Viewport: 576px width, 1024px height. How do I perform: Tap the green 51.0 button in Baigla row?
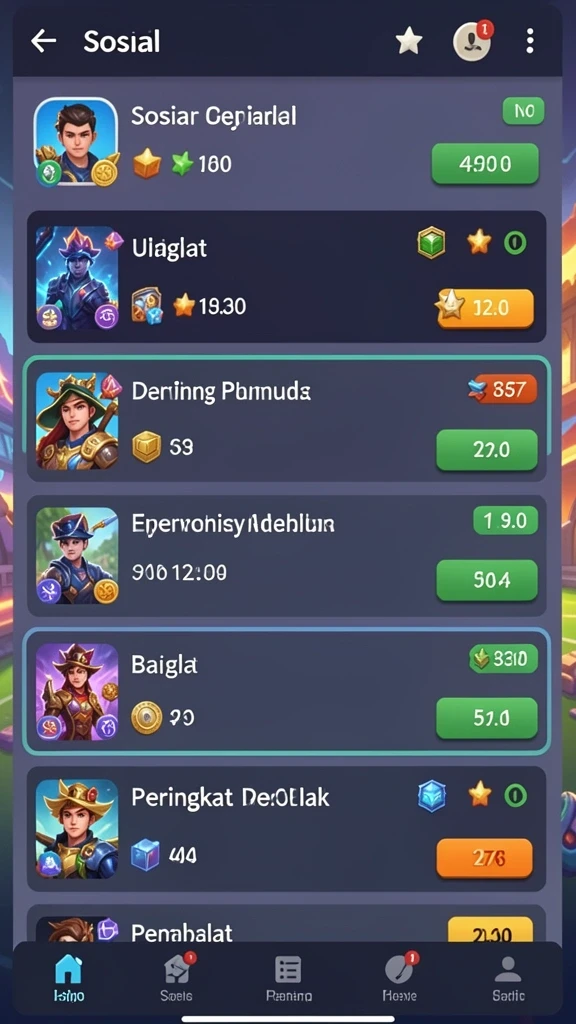(487, 718)
